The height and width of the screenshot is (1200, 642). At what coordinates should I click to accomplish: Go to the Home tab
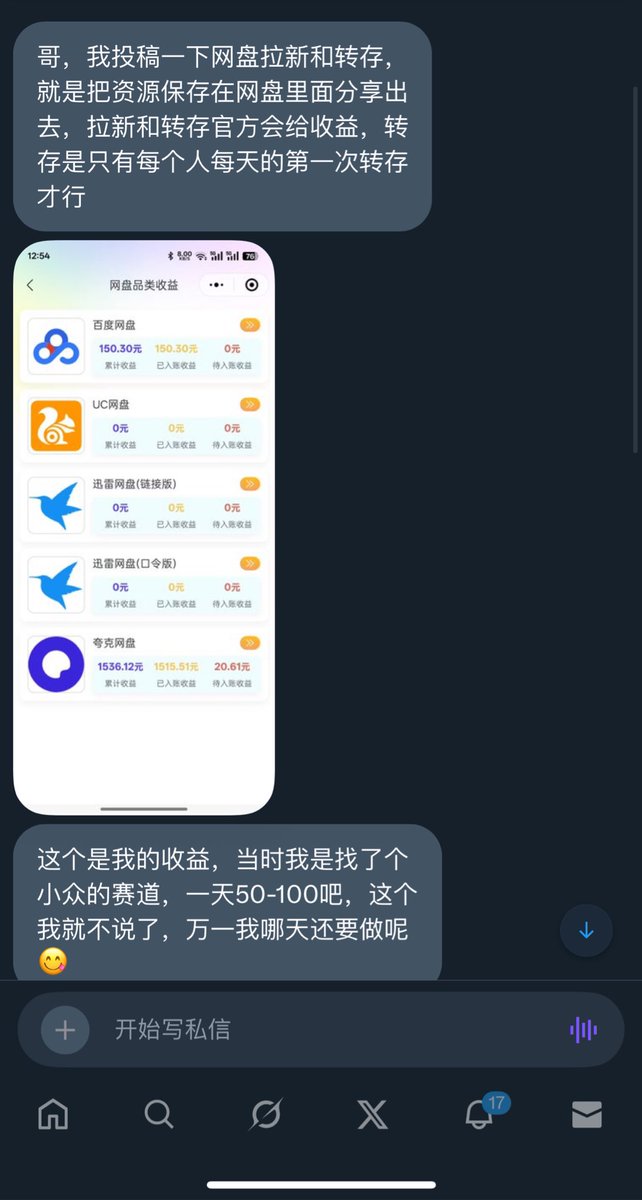[x=53, y=1114]
